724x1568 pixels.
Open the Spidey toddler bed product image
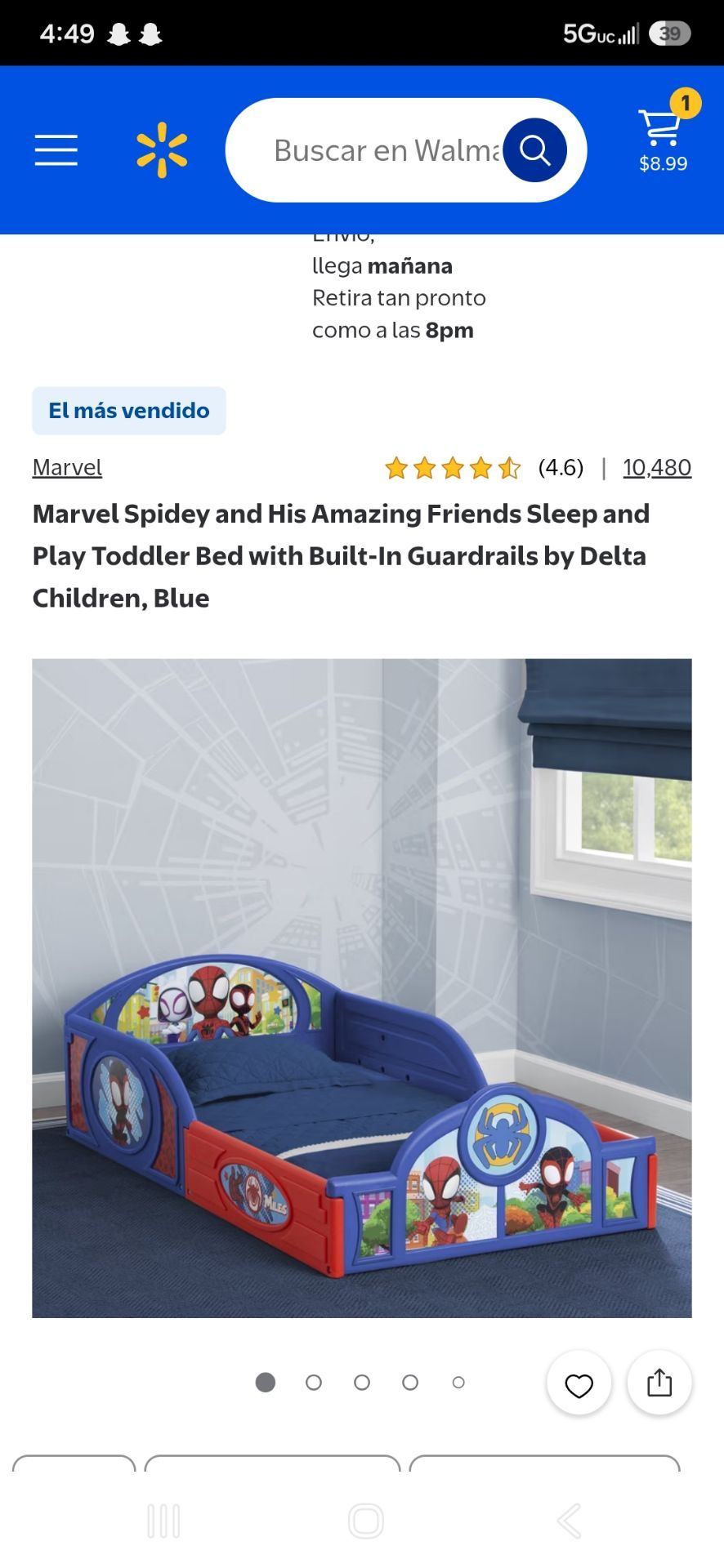pos(362,988)
